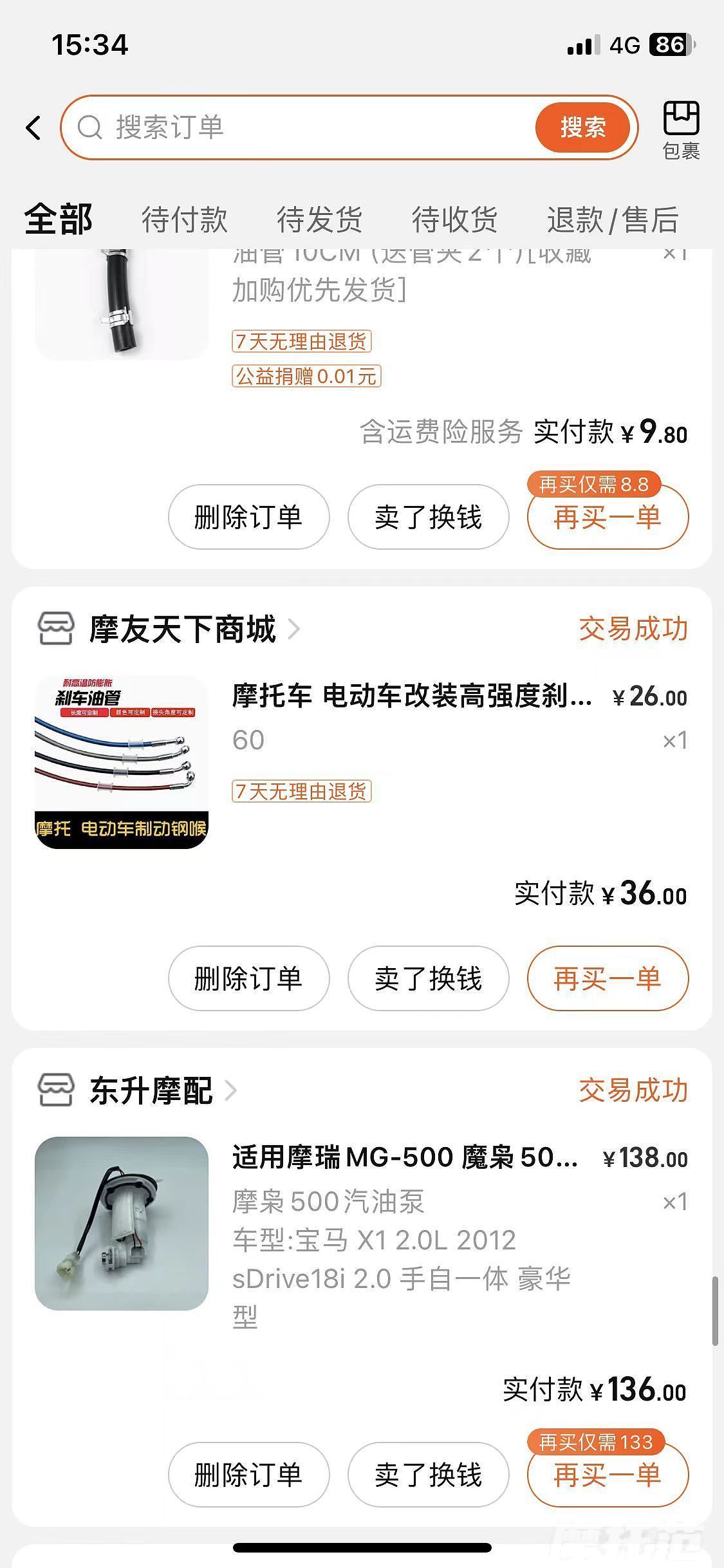Viewport: 724px width, 1568px height.
Task: Open the 退款/售后 tab
Action: [x=613, y=219]
